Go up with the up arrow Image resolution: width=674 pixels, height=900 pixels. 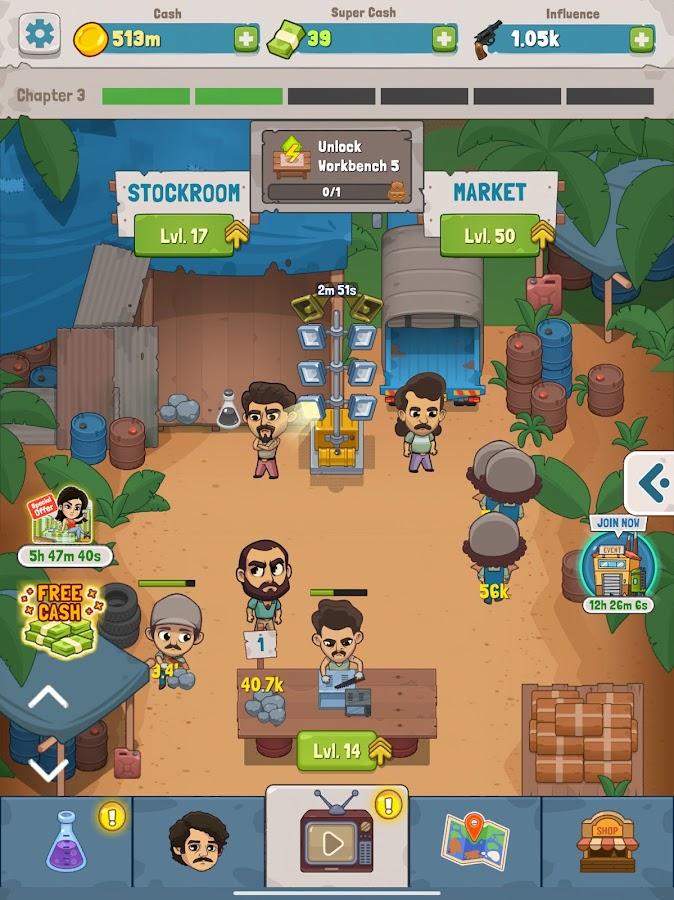tap(47, 697)
